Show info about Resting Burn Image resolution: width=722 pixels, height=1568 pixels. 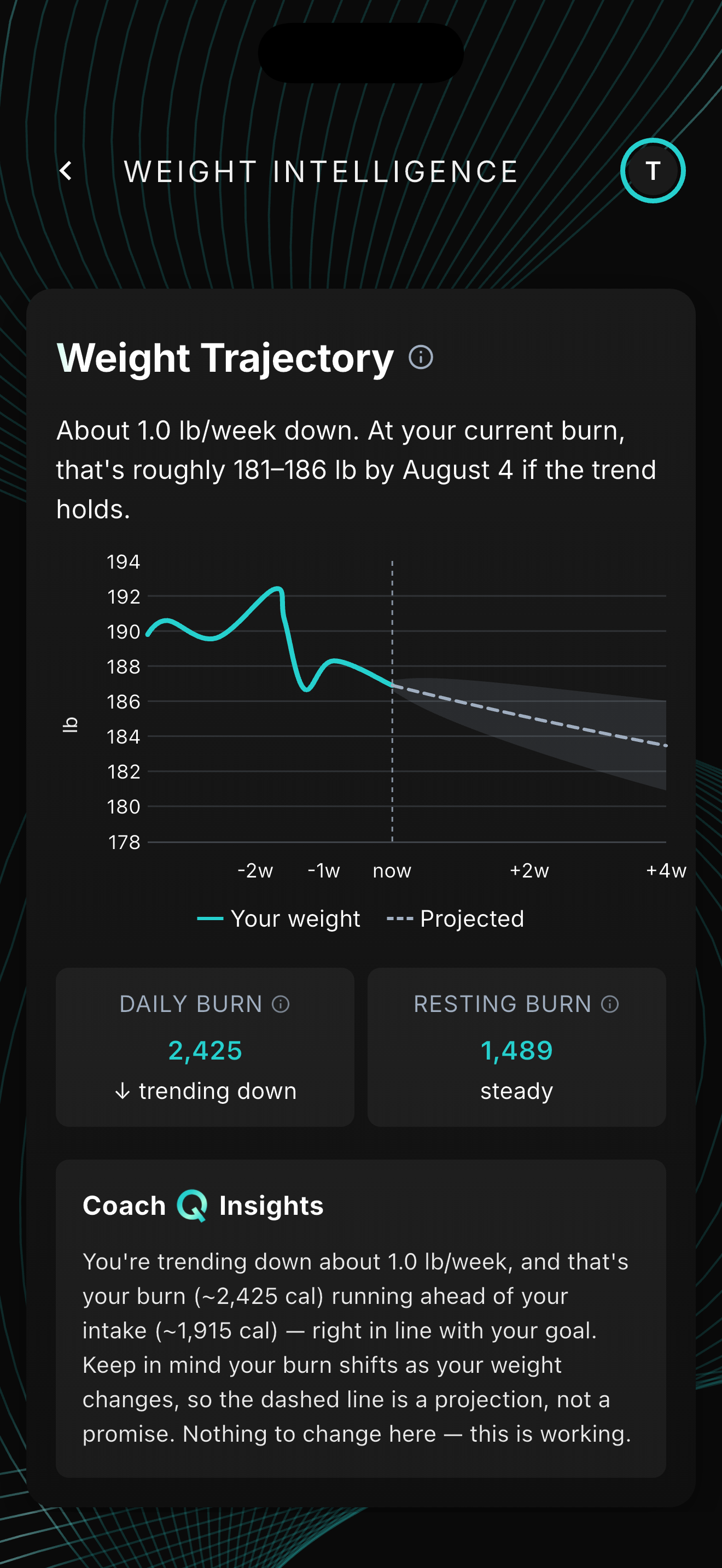(610, 1004)
